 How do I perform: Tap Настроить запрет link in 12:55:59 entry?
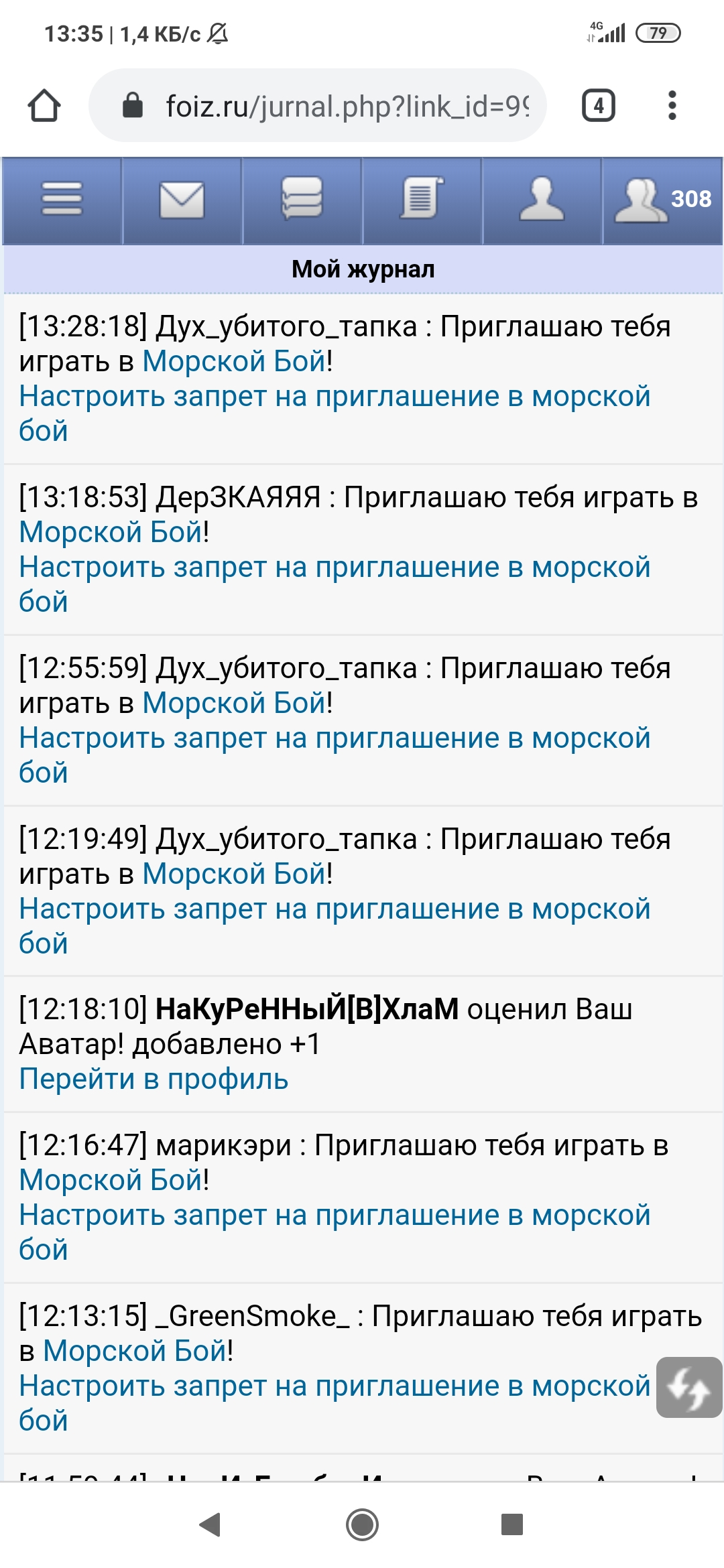pos(334,738)
